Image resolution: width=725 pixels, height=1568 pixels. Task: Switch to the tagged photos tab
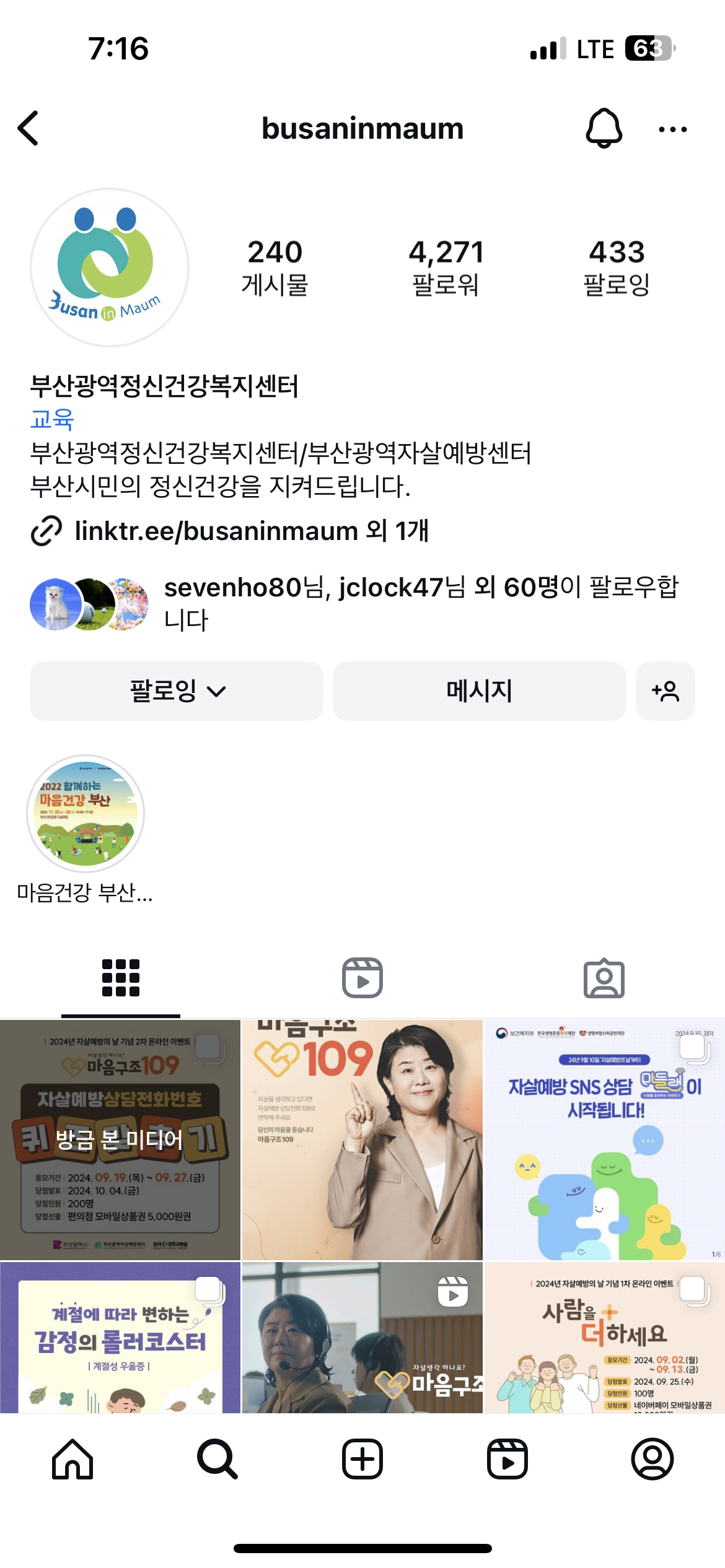coord(604,978)
